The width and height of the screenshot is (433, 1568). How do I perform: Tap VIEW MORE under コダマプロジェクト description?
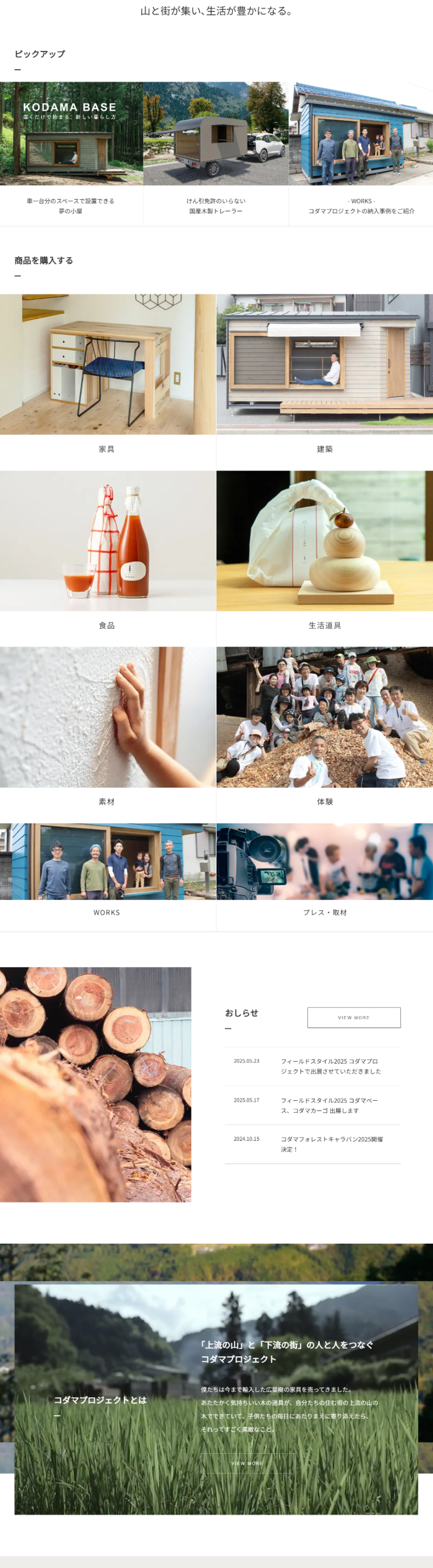click(247, 1464)
